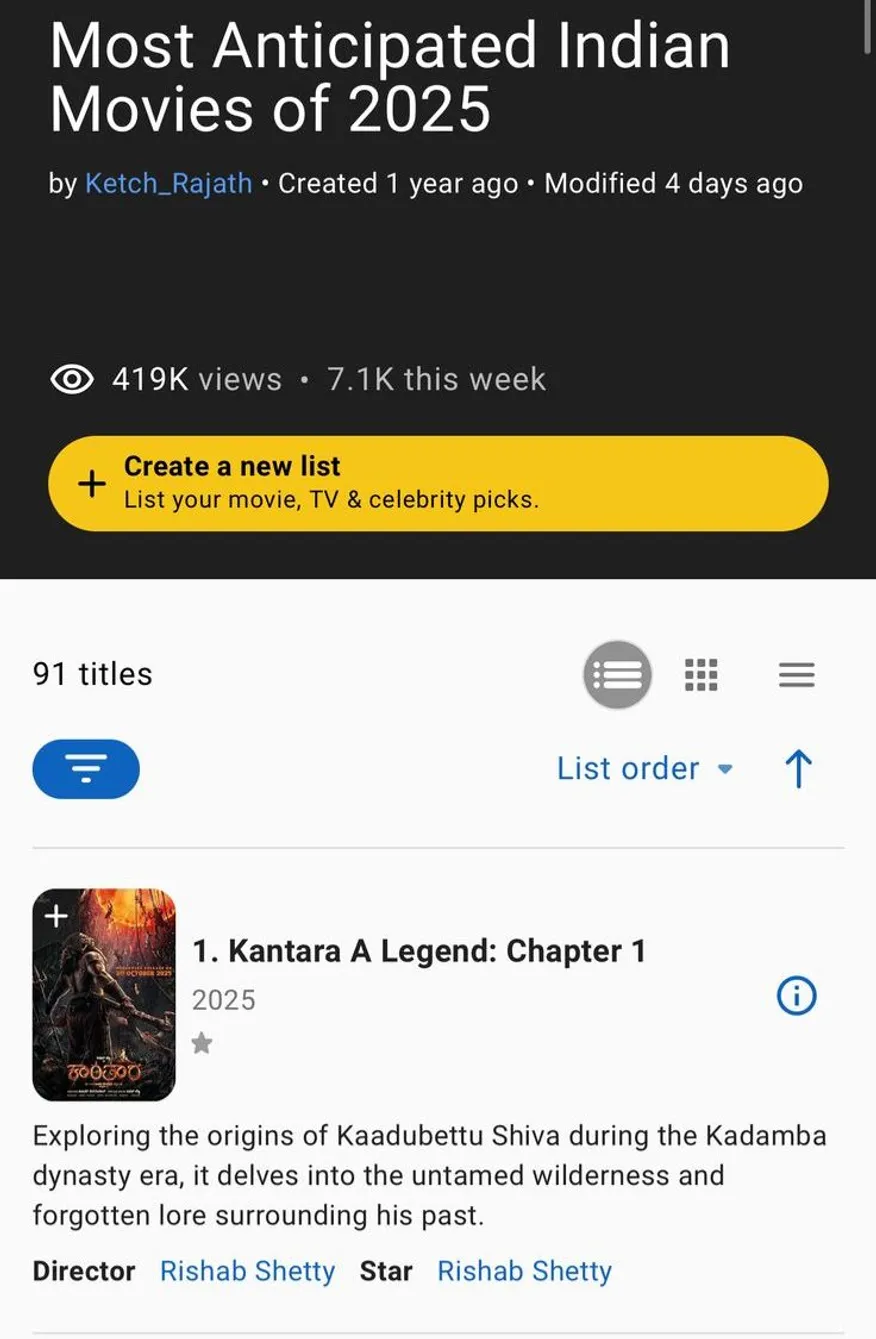Tap the Create a new list button
Screen dimensions: 876x1339
[438, 483]
